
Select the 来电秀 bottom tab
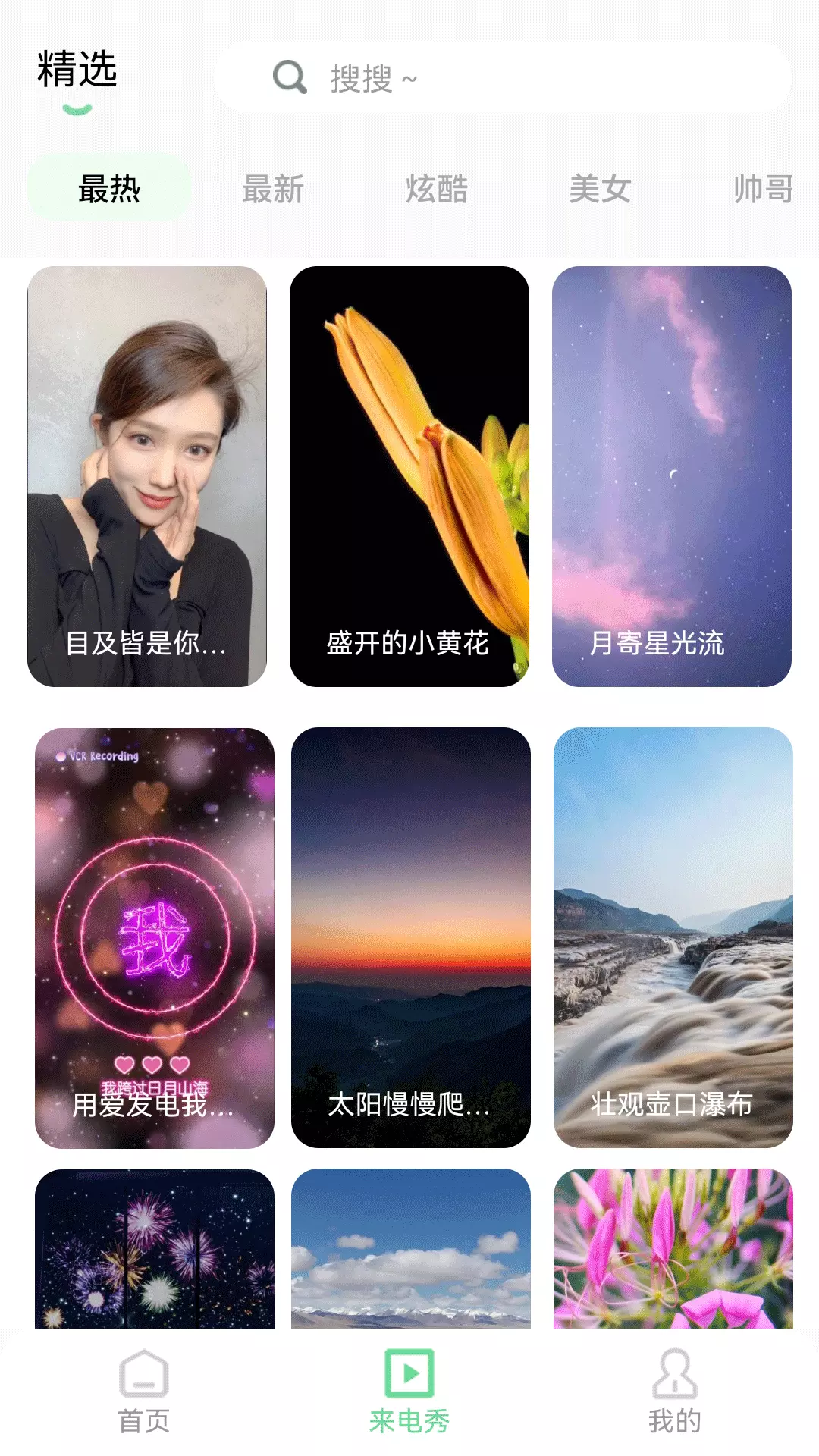tap(409, 1392)
